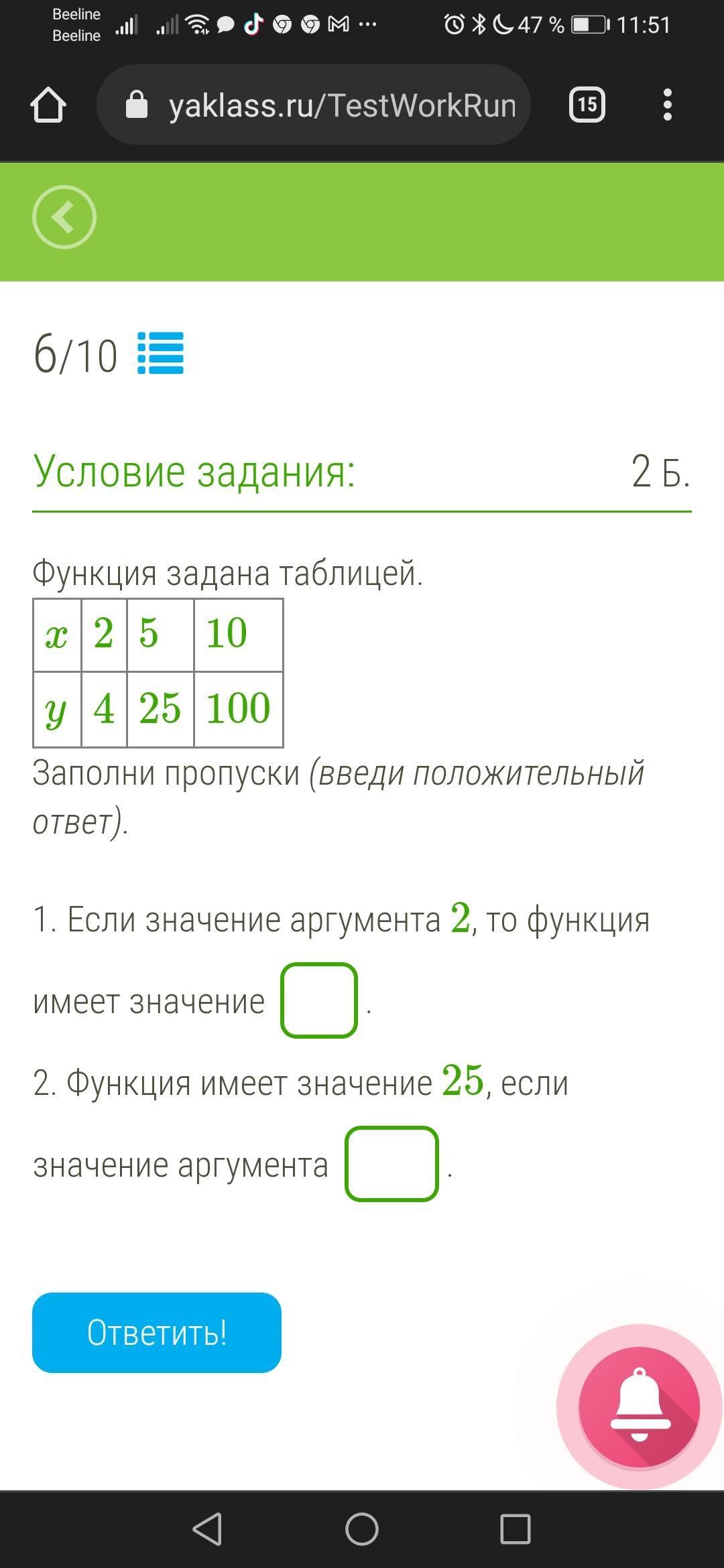Tap the system back button

point(207,1529)
